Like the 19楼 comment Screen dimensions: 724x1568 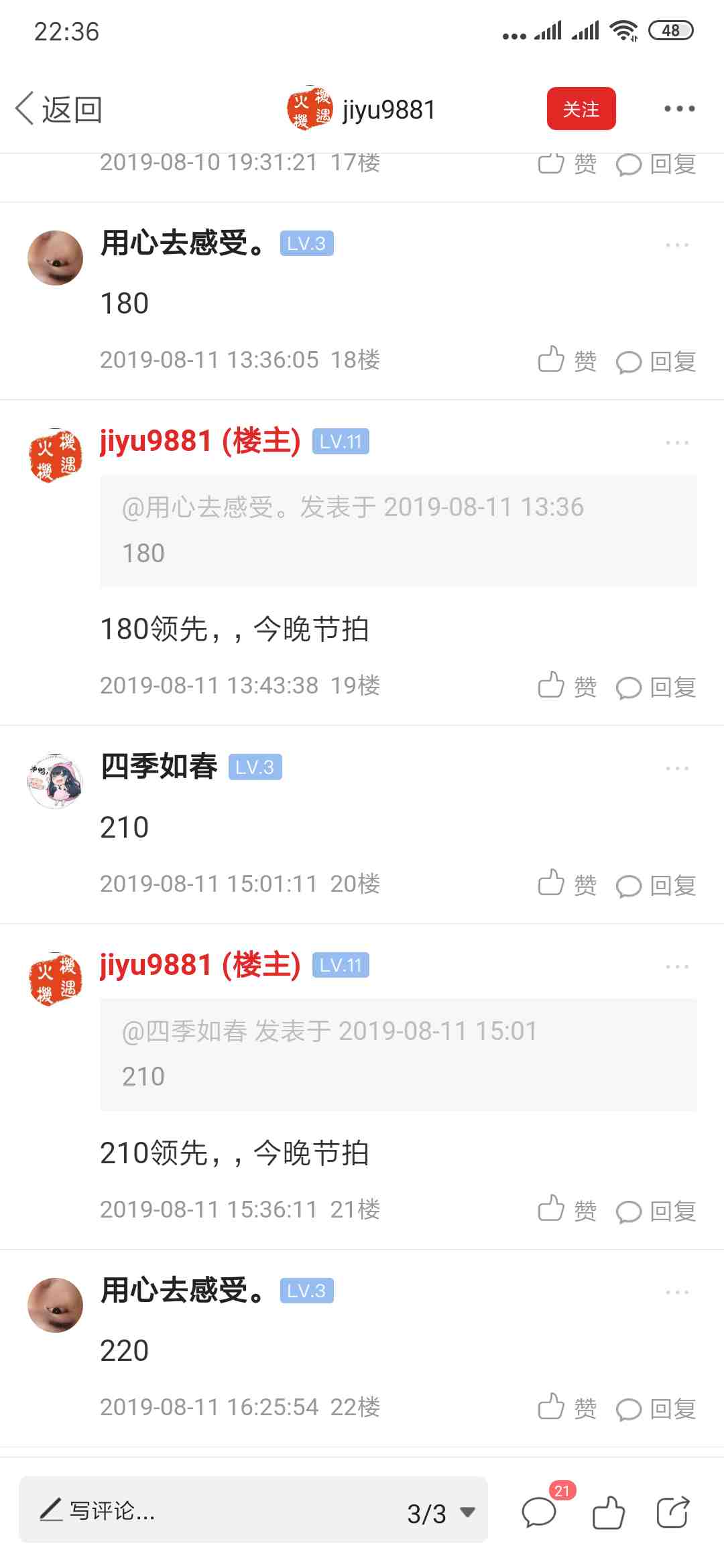click(567, 686)
